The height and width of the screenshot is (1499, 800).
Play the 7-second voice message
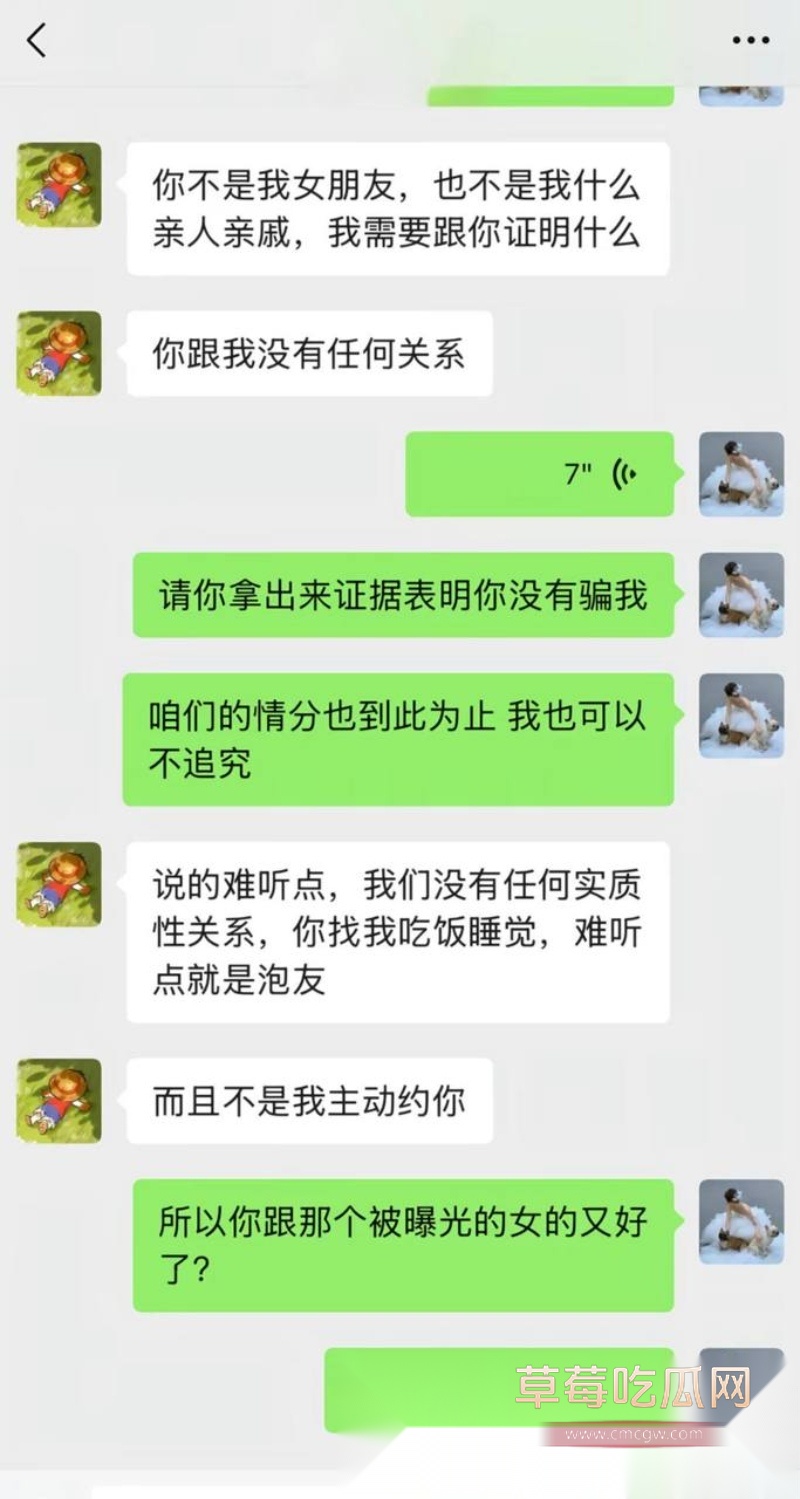[x=540, y=474]
